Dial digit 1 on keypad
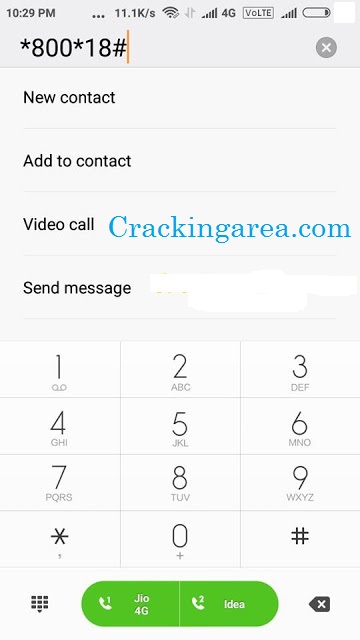The width and height of the screenshot is (360, 640). pyautogui.click(x=60, y=370)
